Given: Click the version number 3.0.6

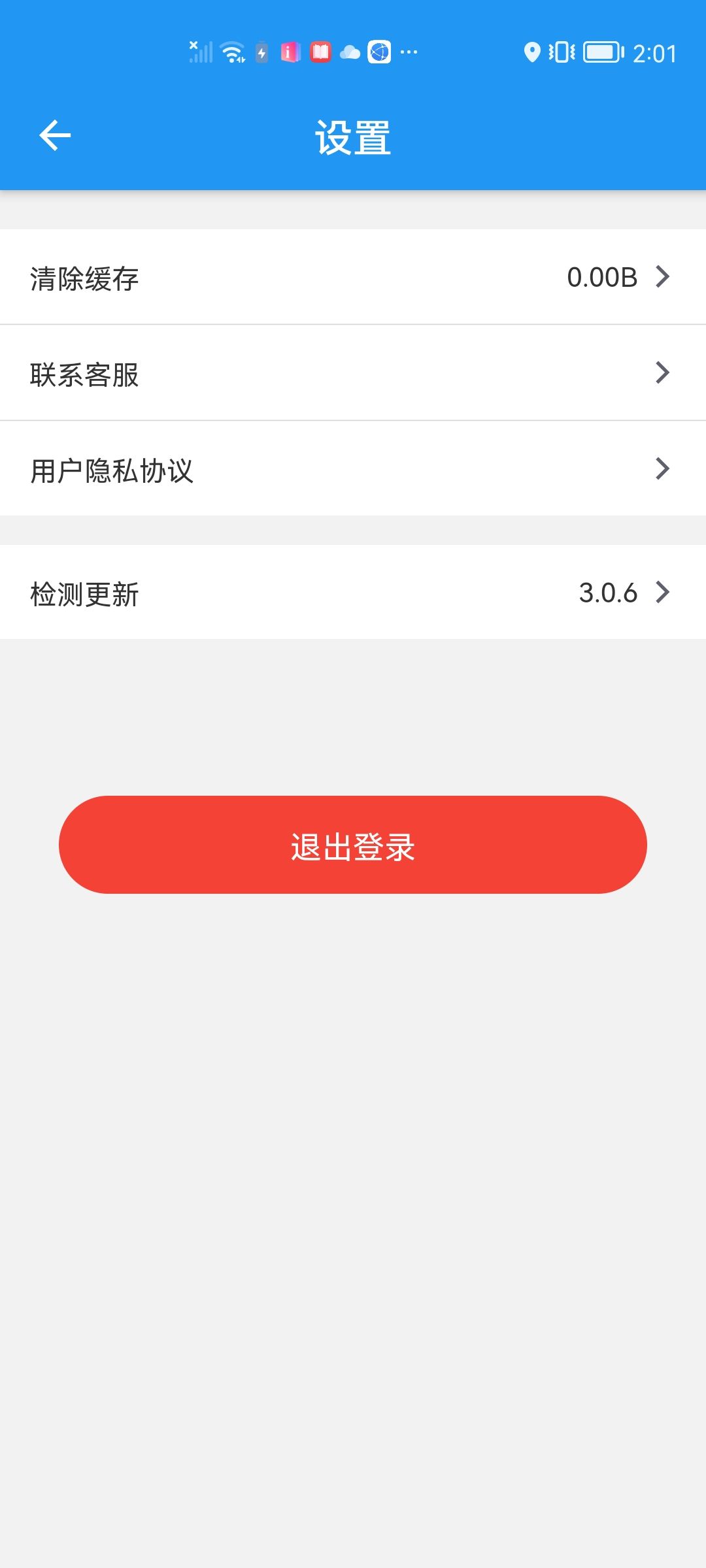Looking at the screenshot, I should point(609,593).
